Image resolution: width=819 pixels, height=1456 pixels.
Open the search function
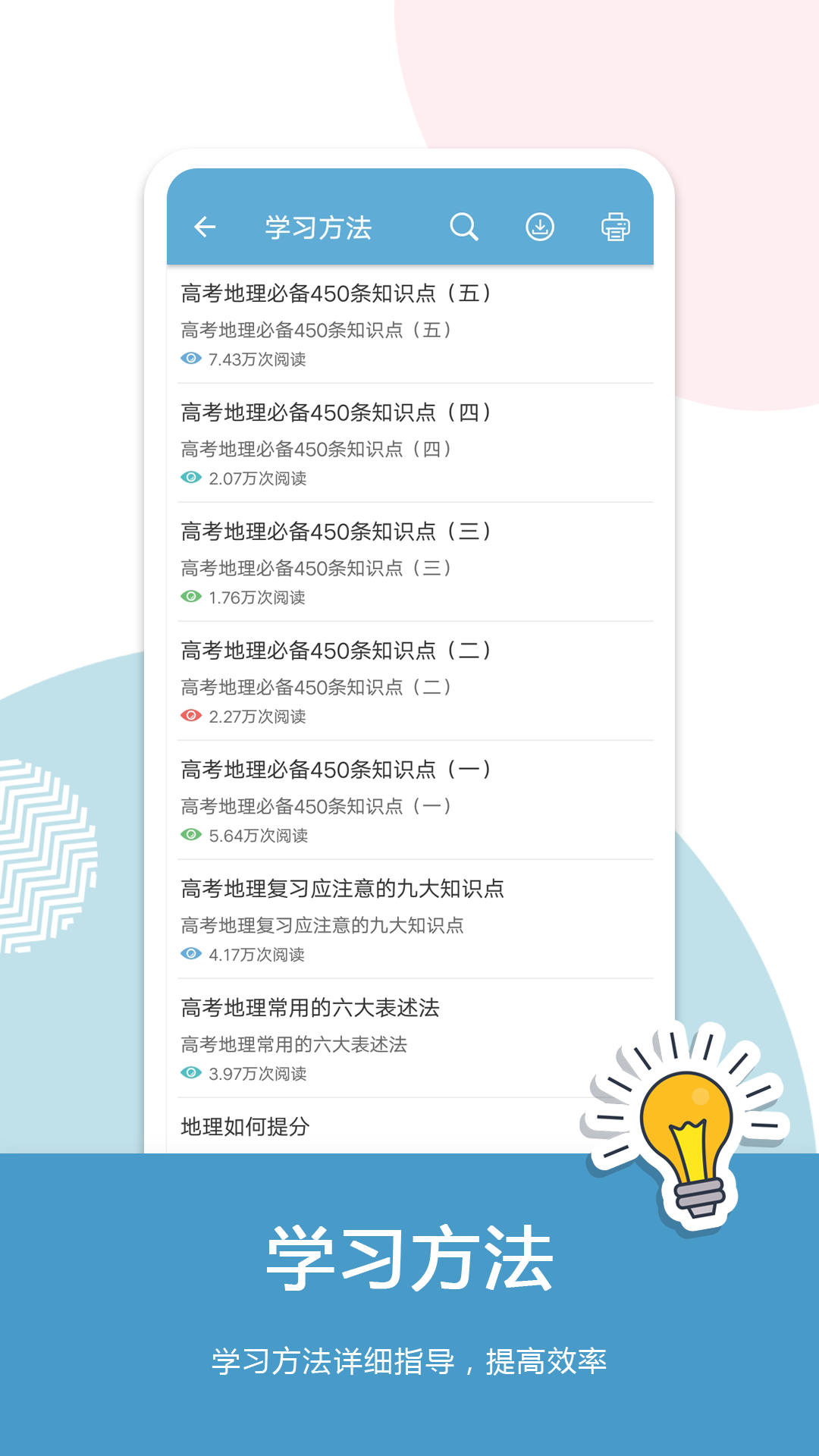tap(464, 227)
